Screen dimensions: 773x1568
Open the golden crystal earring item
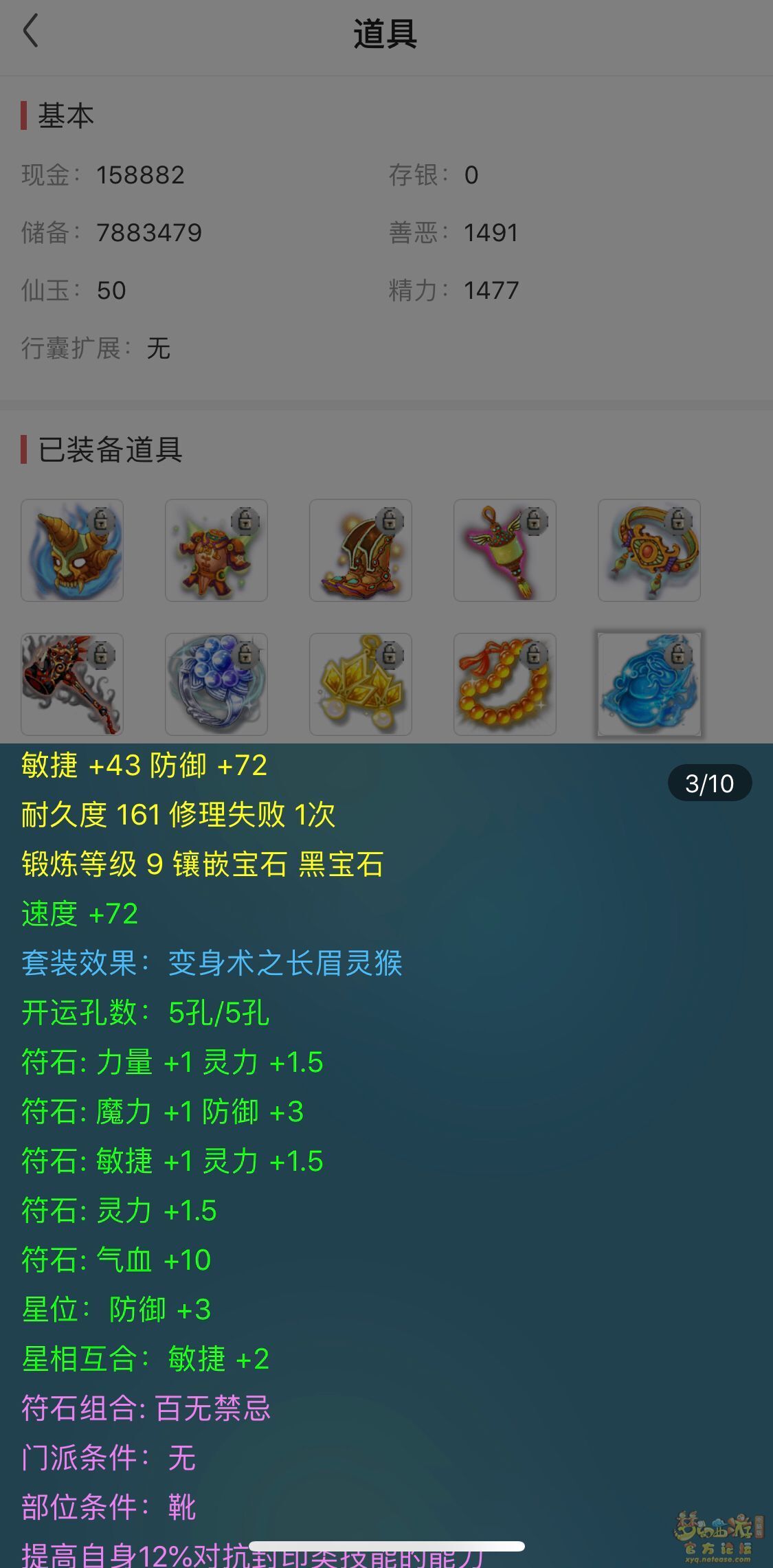tap(361, 684)
